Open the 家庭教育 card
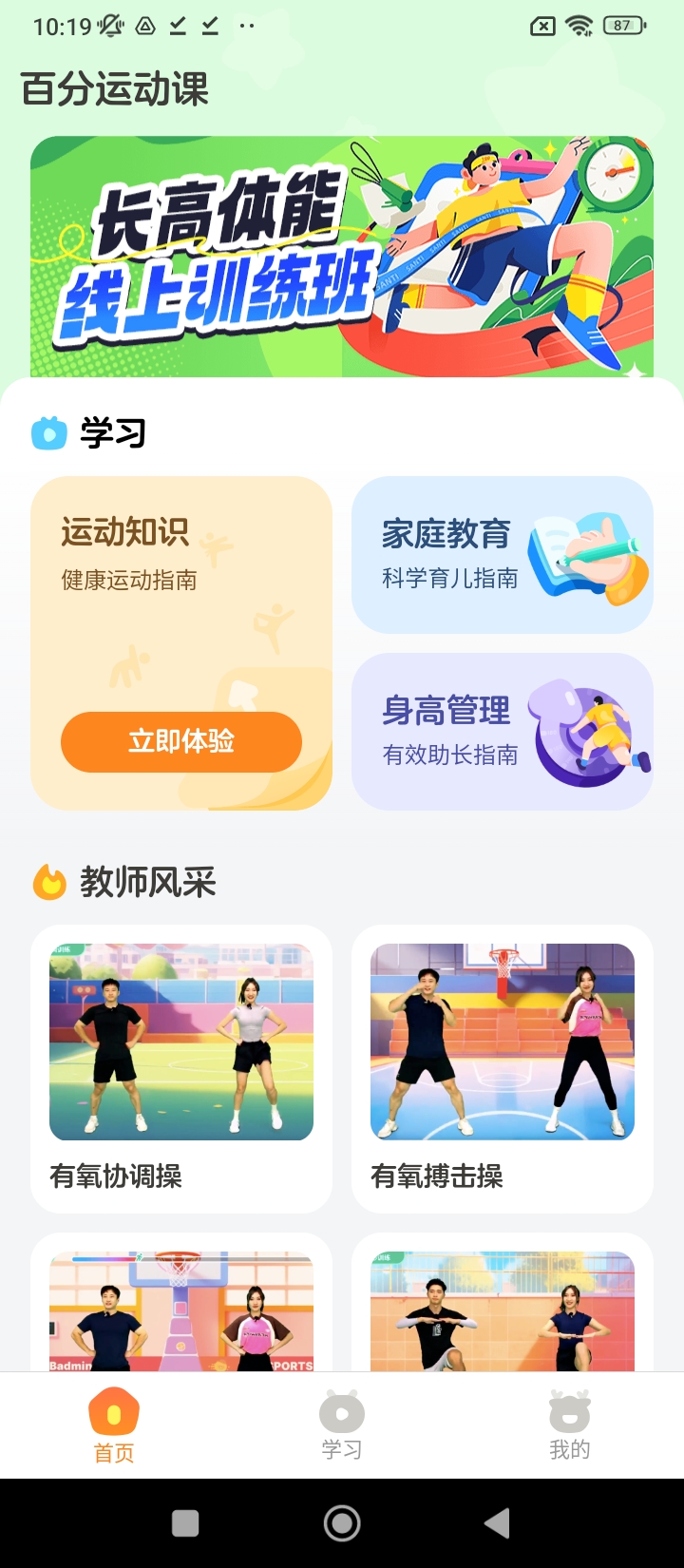The height and width of the screenshot is (1568, 684). tap(502, 555)
